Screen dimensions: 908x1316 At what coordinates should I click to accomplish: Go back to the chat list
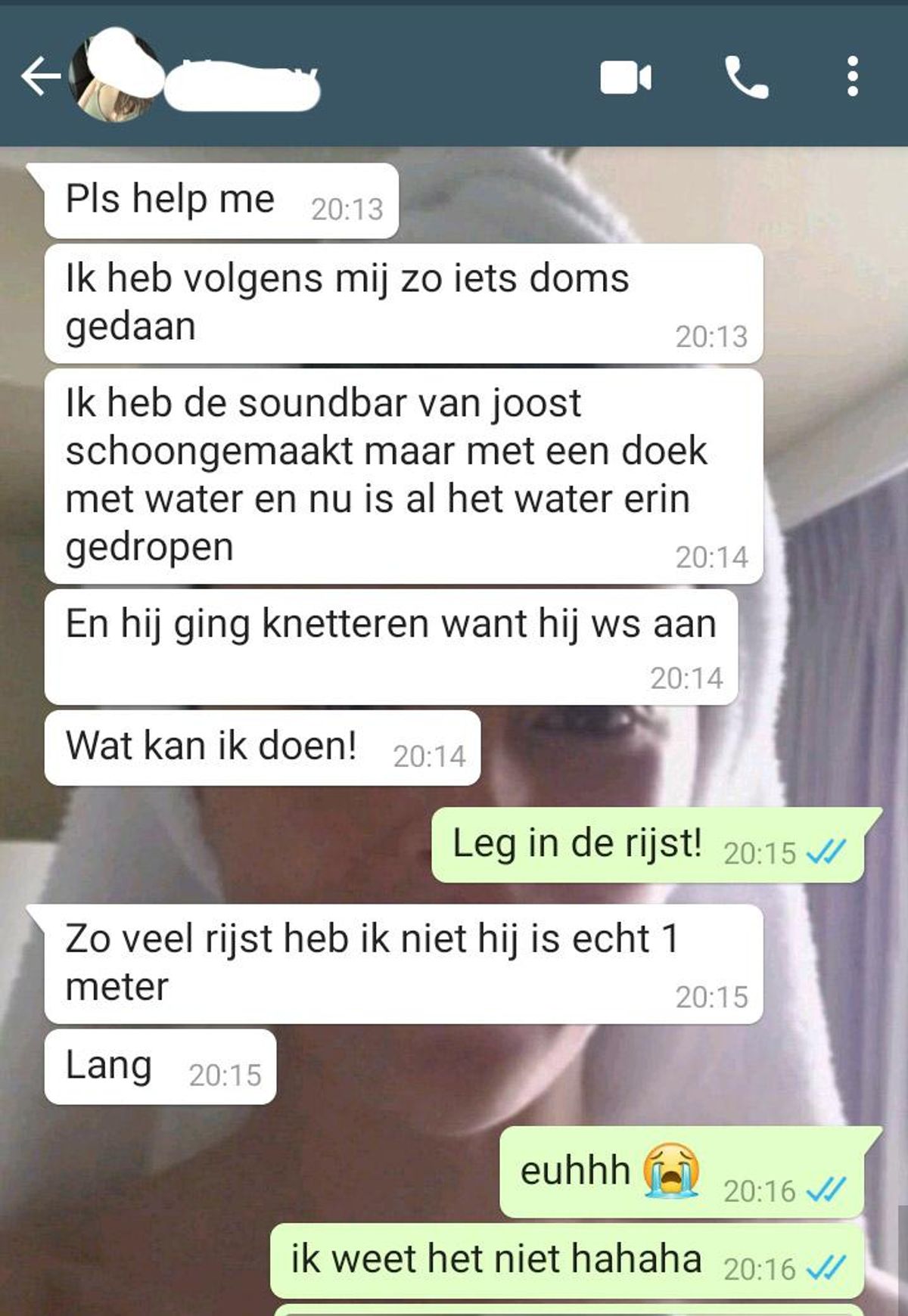(39, 76)
